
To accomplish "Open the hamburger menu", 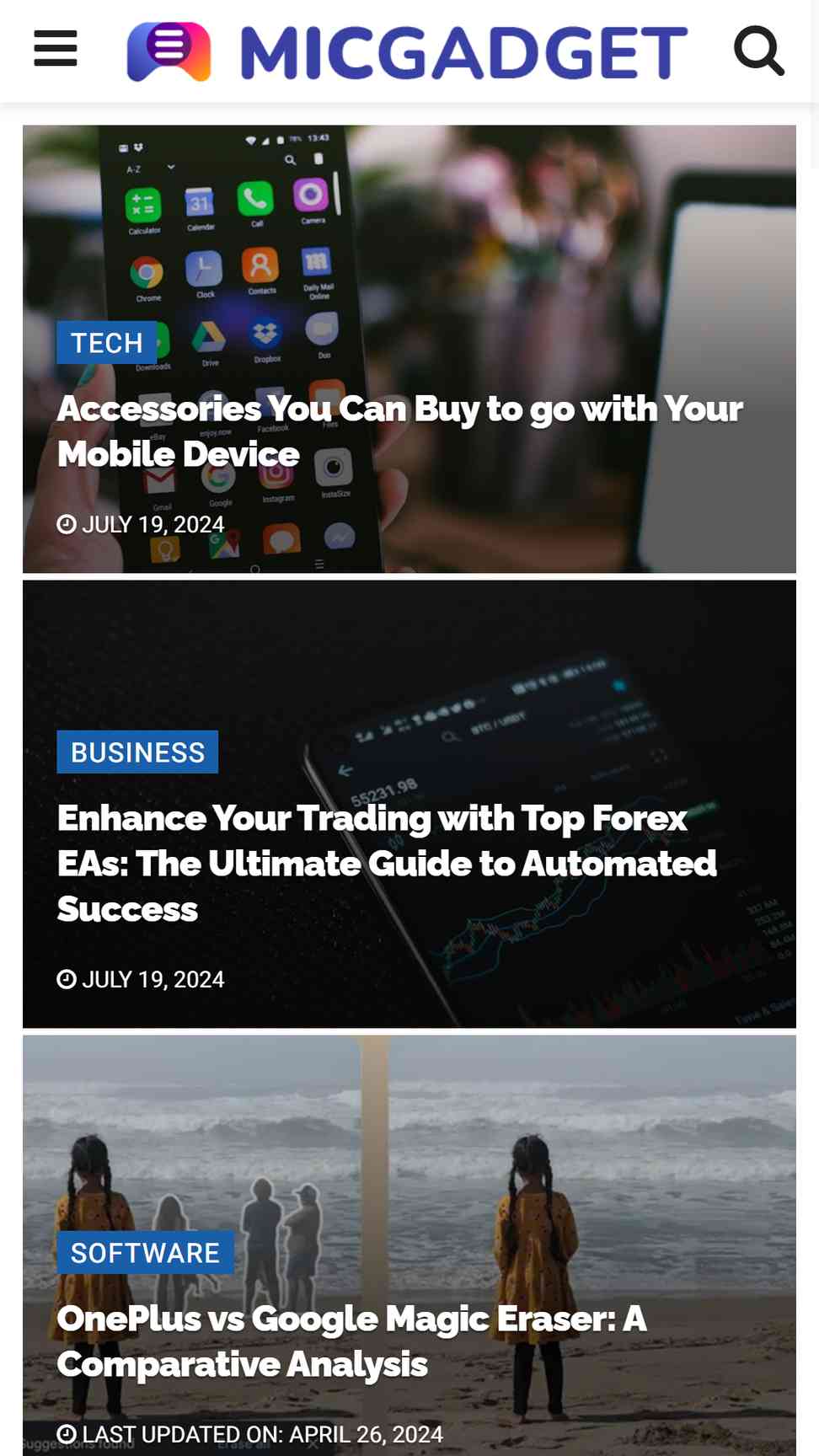I will tap(56, 49).
